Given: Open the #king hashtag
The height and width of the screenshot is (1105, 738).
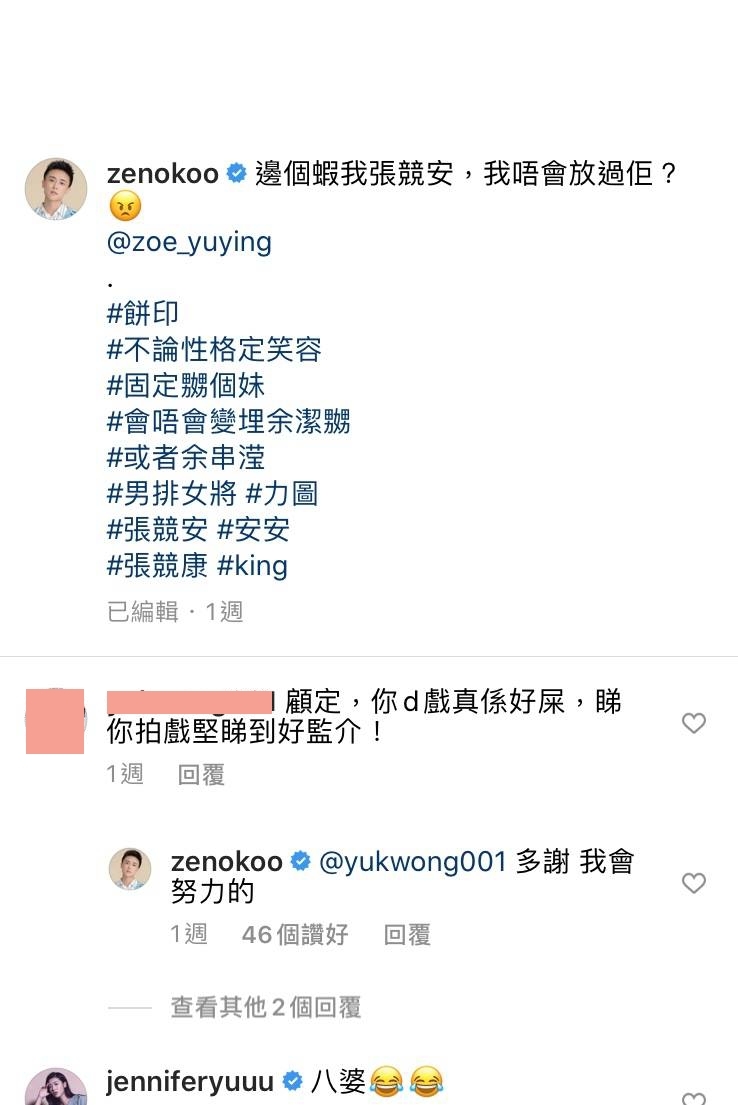Looking at the screenshot, I should point(252,566).
